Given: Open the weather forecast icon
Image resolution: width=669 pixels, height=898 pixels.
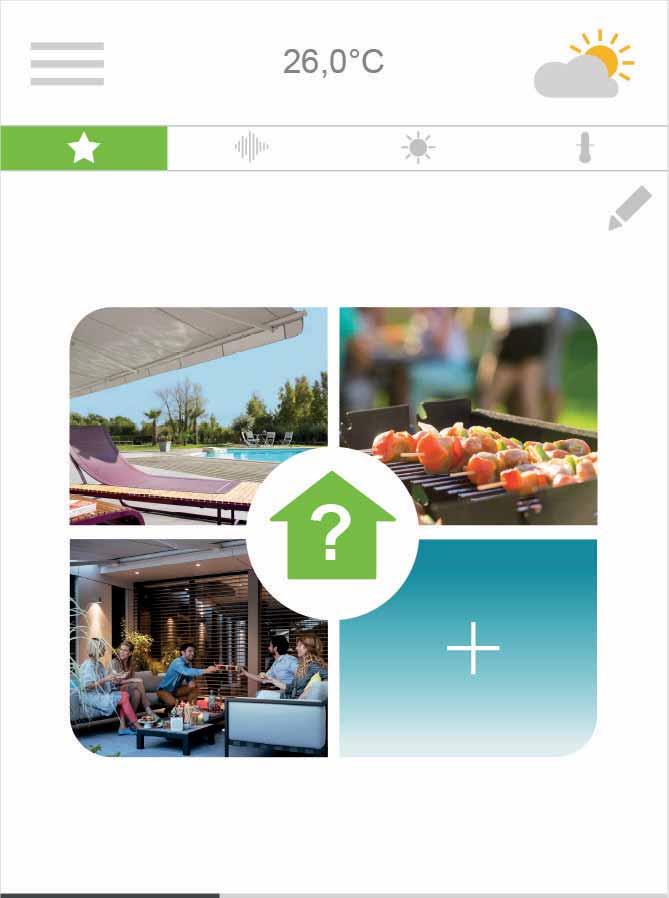Looking at the screenshot, I should pyautogui.click(x=584, y=63).
